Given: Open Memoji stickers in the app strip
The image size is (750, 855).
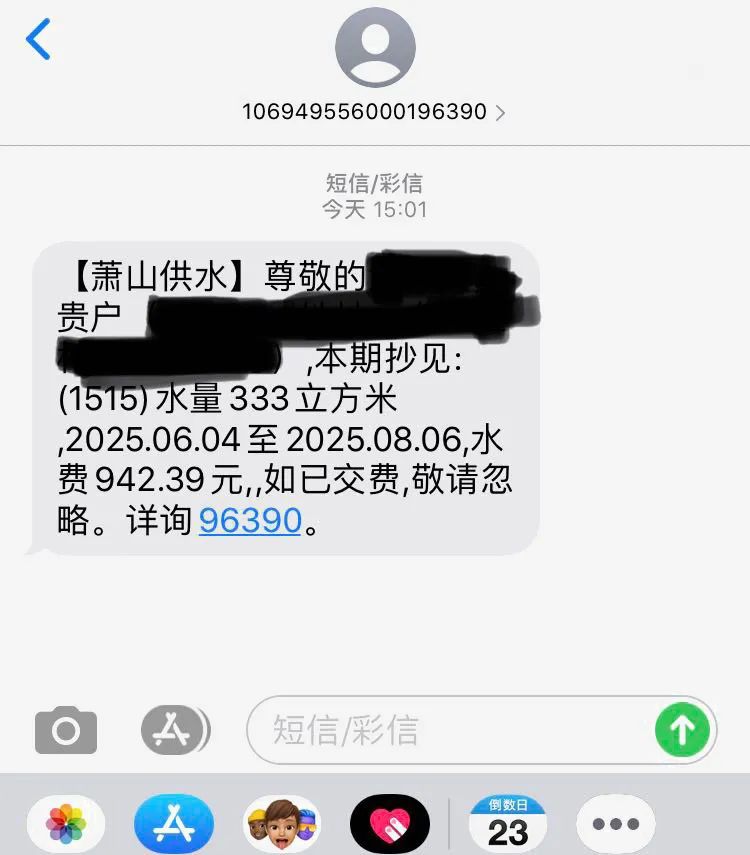Looking at the screenshot, I should (x=282, y=825).
